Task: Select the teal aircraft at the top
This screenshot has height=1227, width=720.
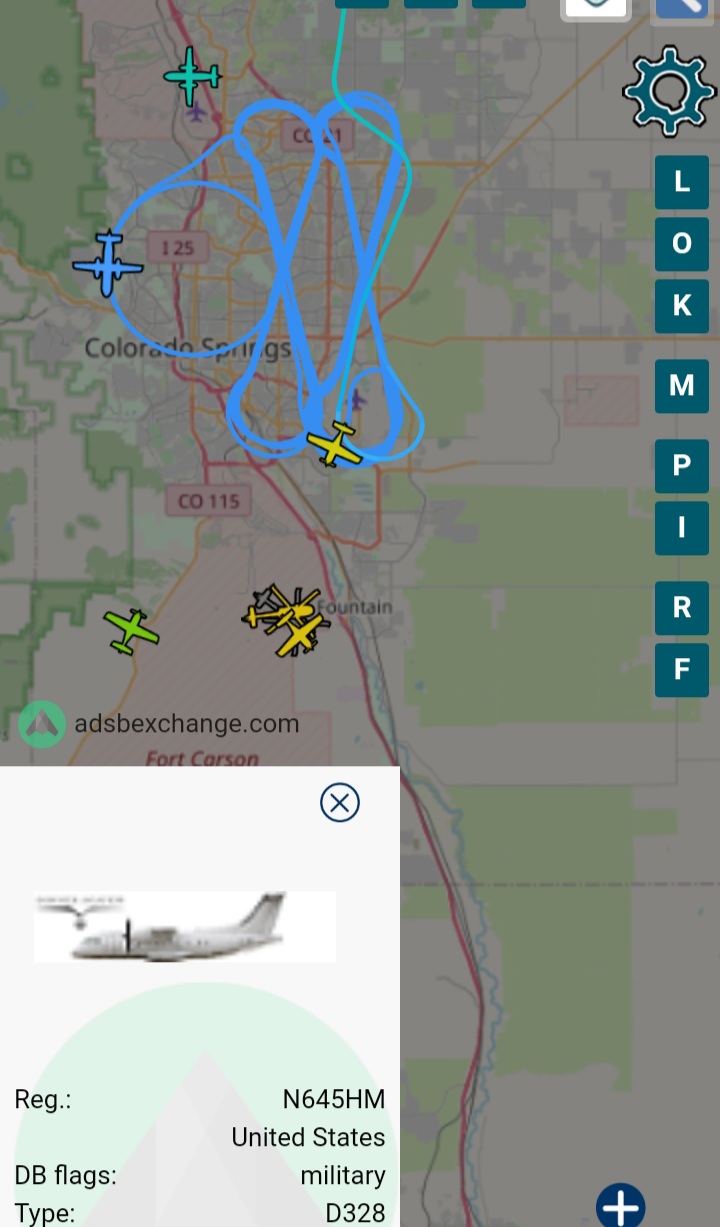Action: (x=192, y=75)
